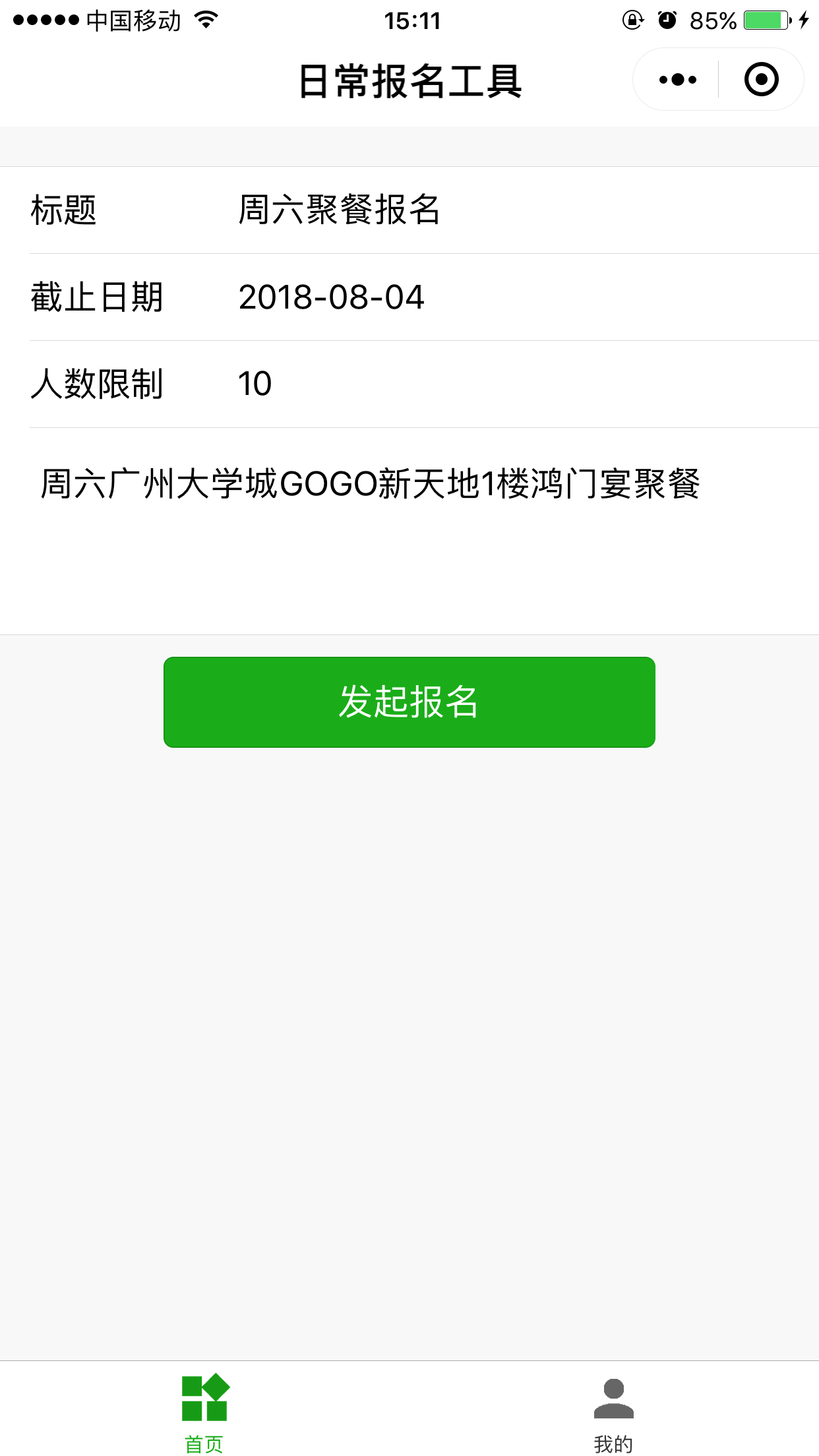
Task: Select the 首页 home tab
Action: 204,1412
